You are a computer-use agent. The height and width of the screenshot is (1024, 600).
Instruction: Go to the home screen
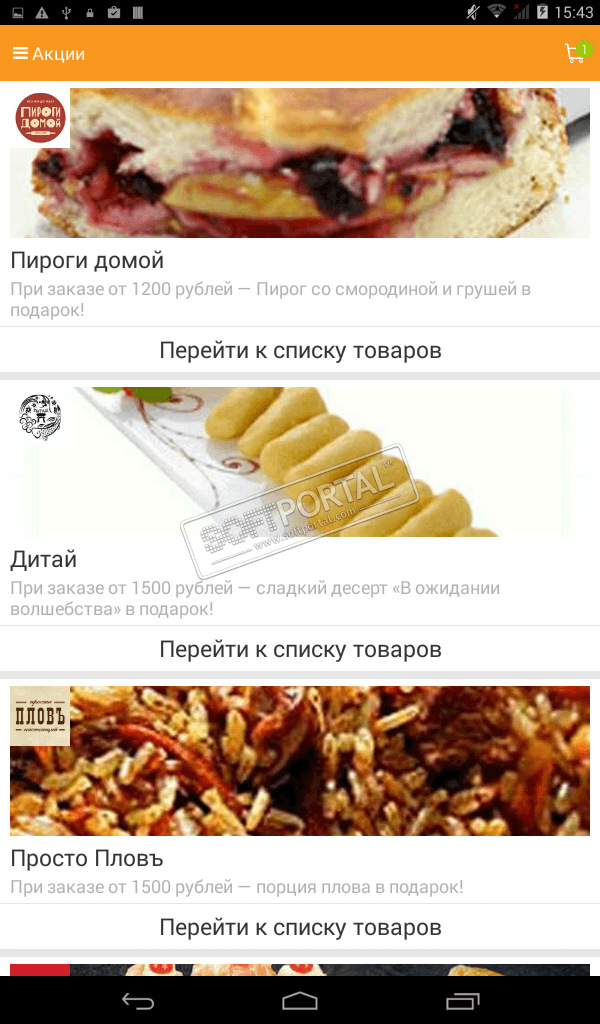(300, 1000)
